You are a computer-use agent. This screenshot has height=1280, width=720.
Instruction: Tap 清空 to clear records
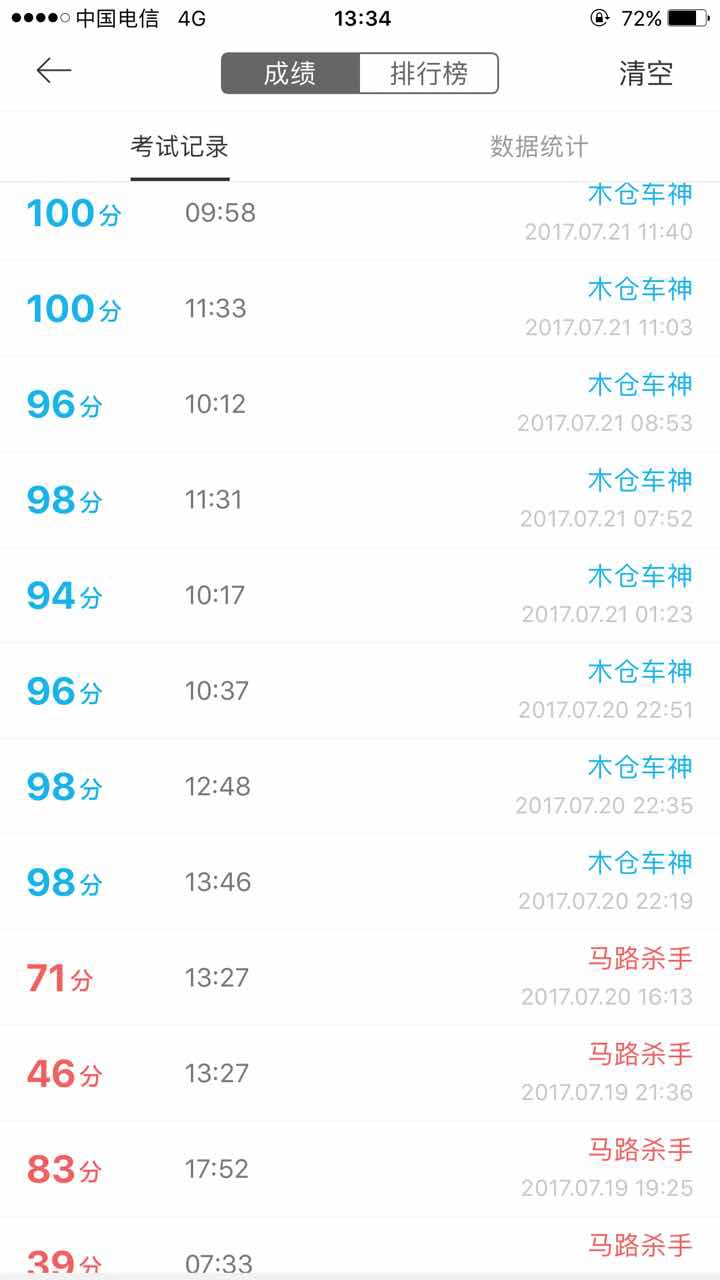(646, 74)
